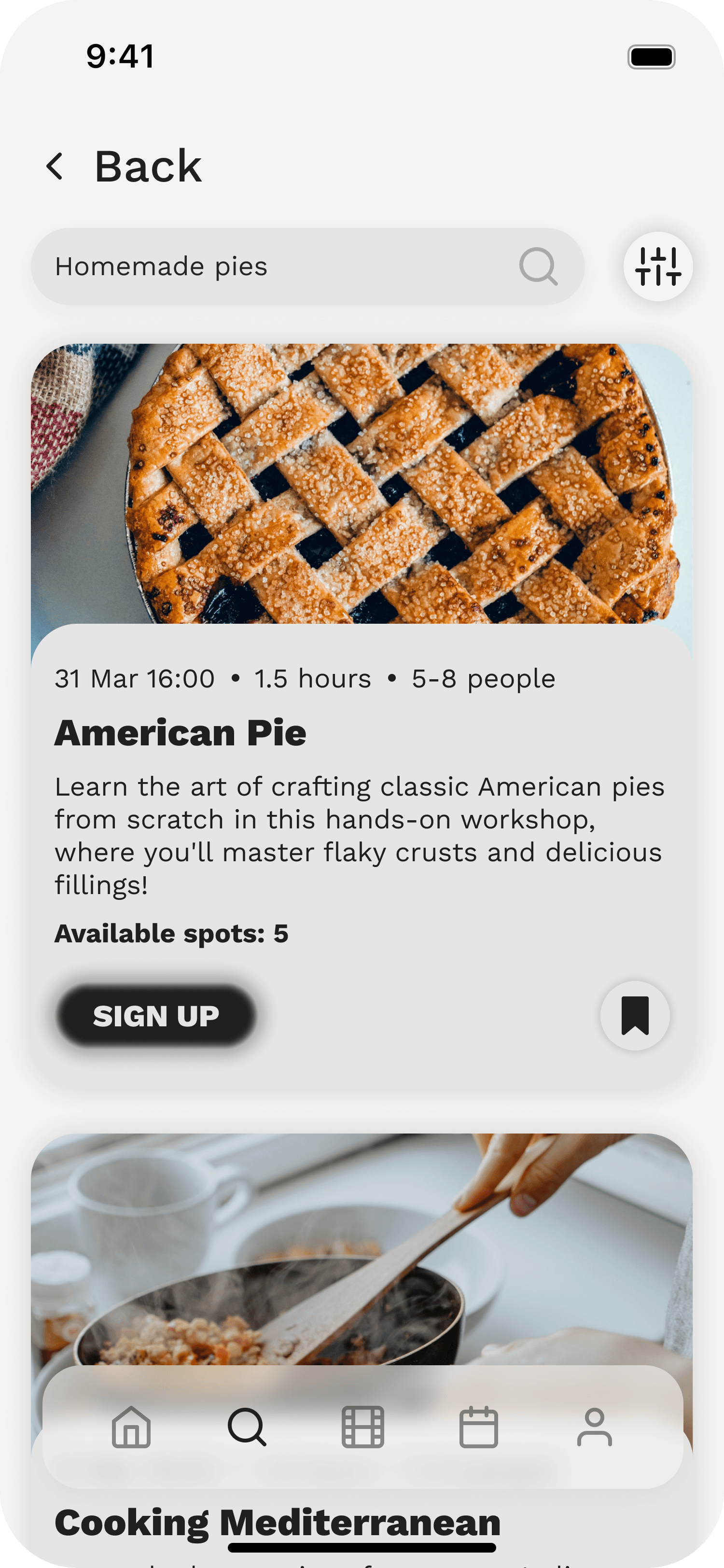Switch to the videos film tab
The height and width of the screenshot is (1568, 724).
pos(362,1427)
